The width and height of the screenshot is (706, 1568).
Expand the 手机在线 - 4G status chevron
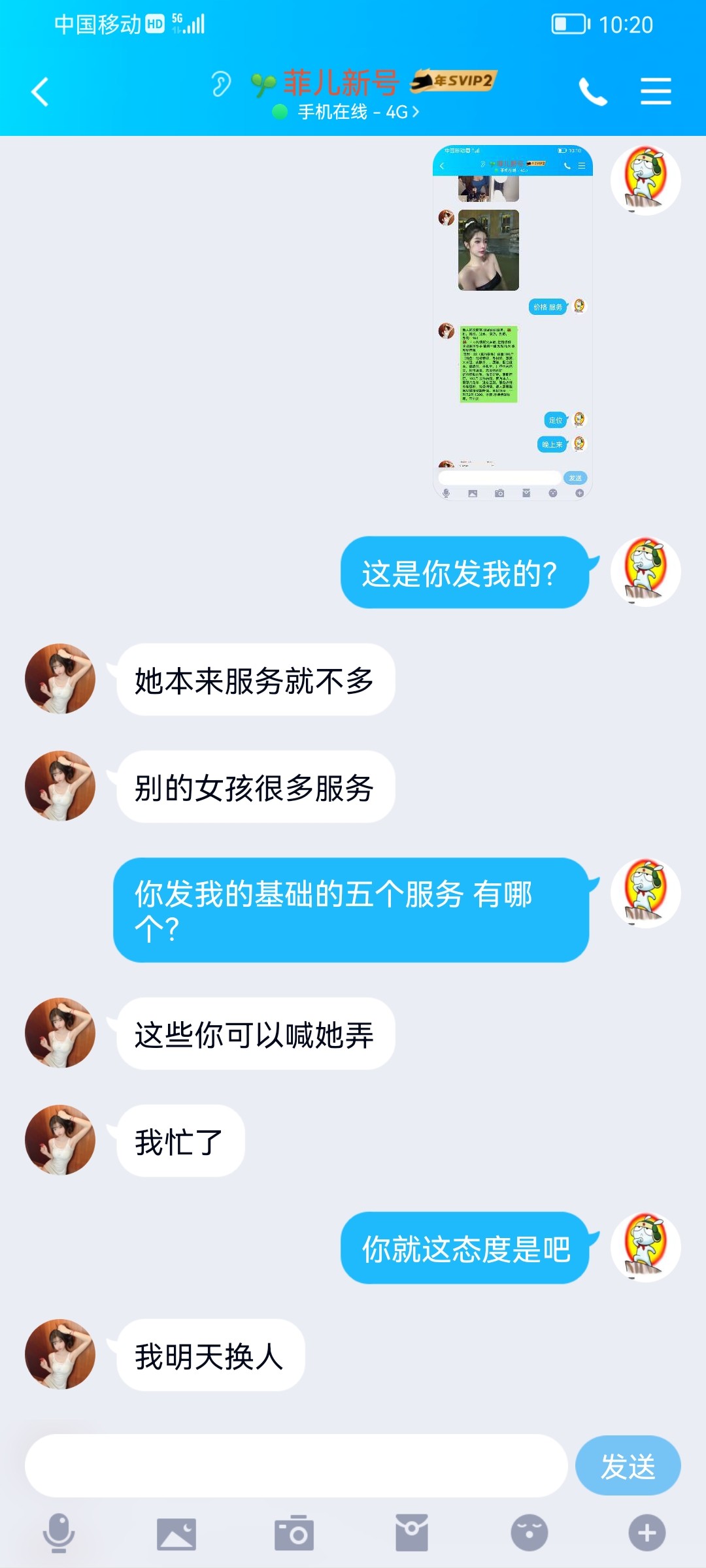pos(417,112)
